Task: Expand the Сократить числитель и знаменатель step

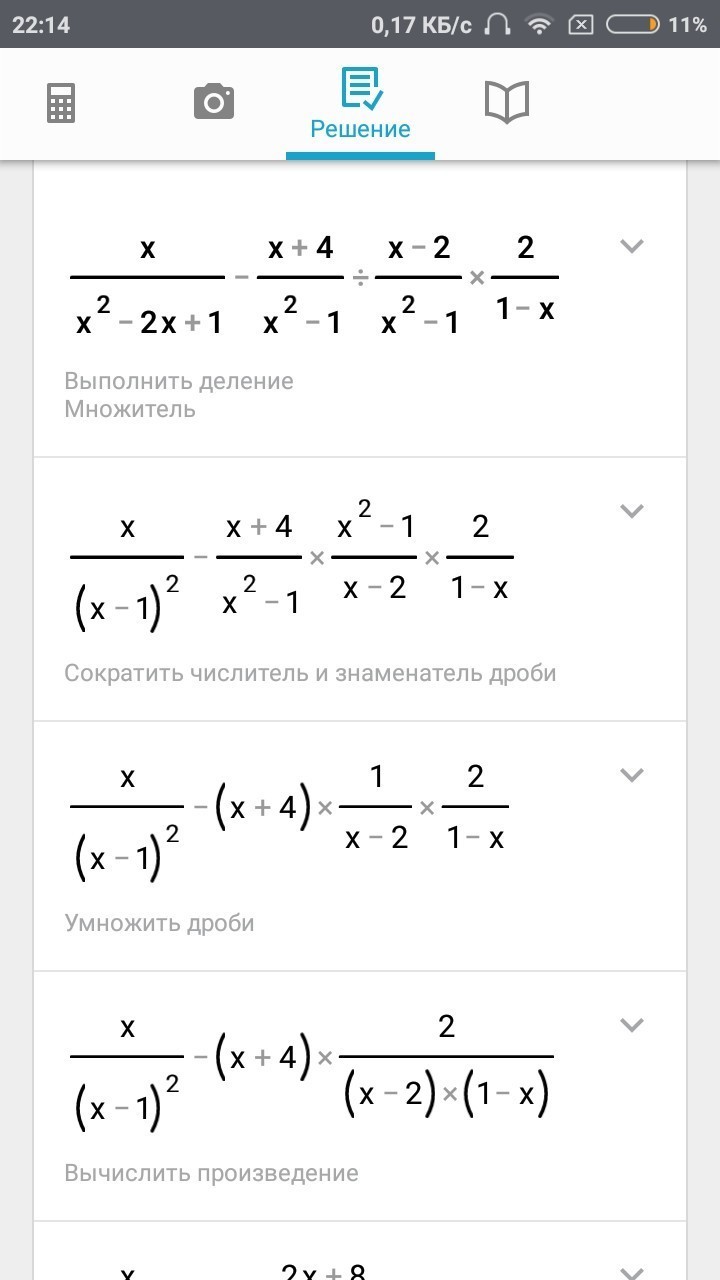Action: pos(631,511)
